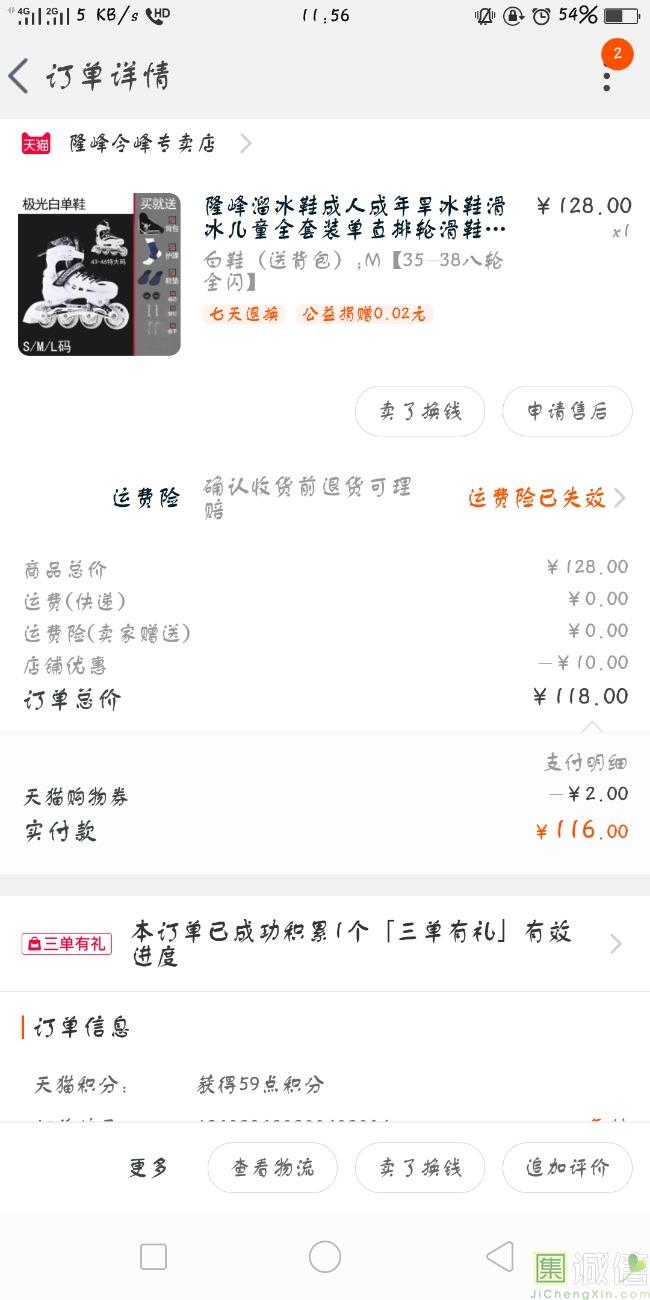Open the 三单有礼 progress row
Screen dimensions: 650x1300
(325, 944)
